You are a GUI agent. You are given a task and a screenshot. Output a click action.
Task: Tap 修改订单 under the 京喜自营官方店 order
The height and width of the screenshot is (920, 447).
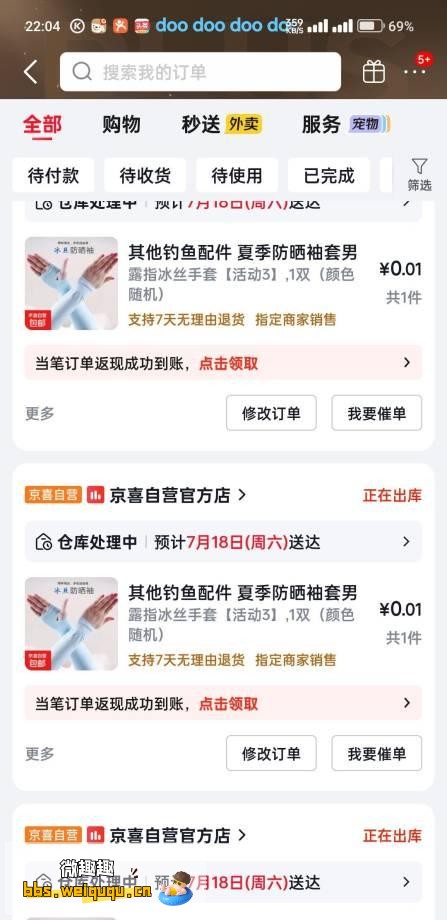(x=271, y=753)
